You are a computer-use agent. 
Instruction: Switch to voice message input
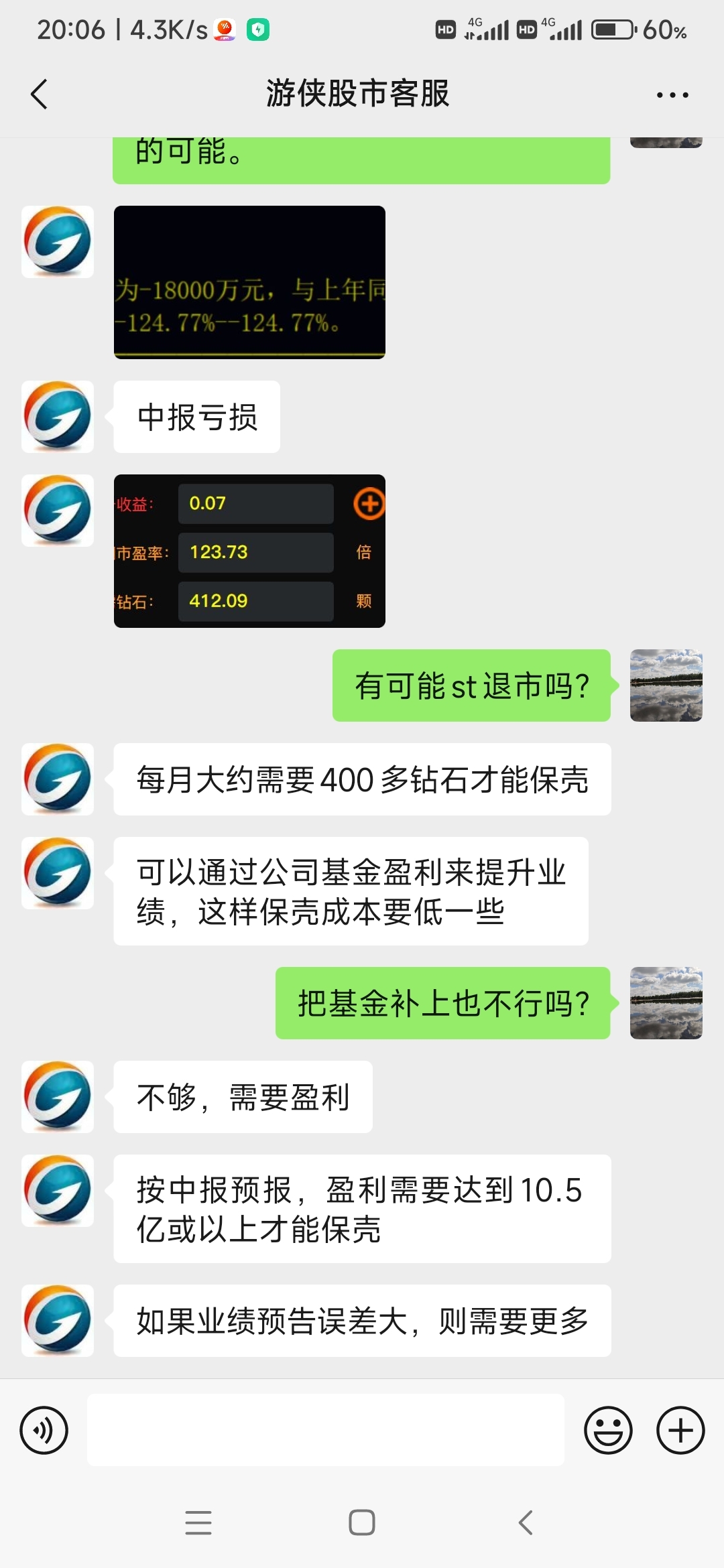coord(44,1431)
